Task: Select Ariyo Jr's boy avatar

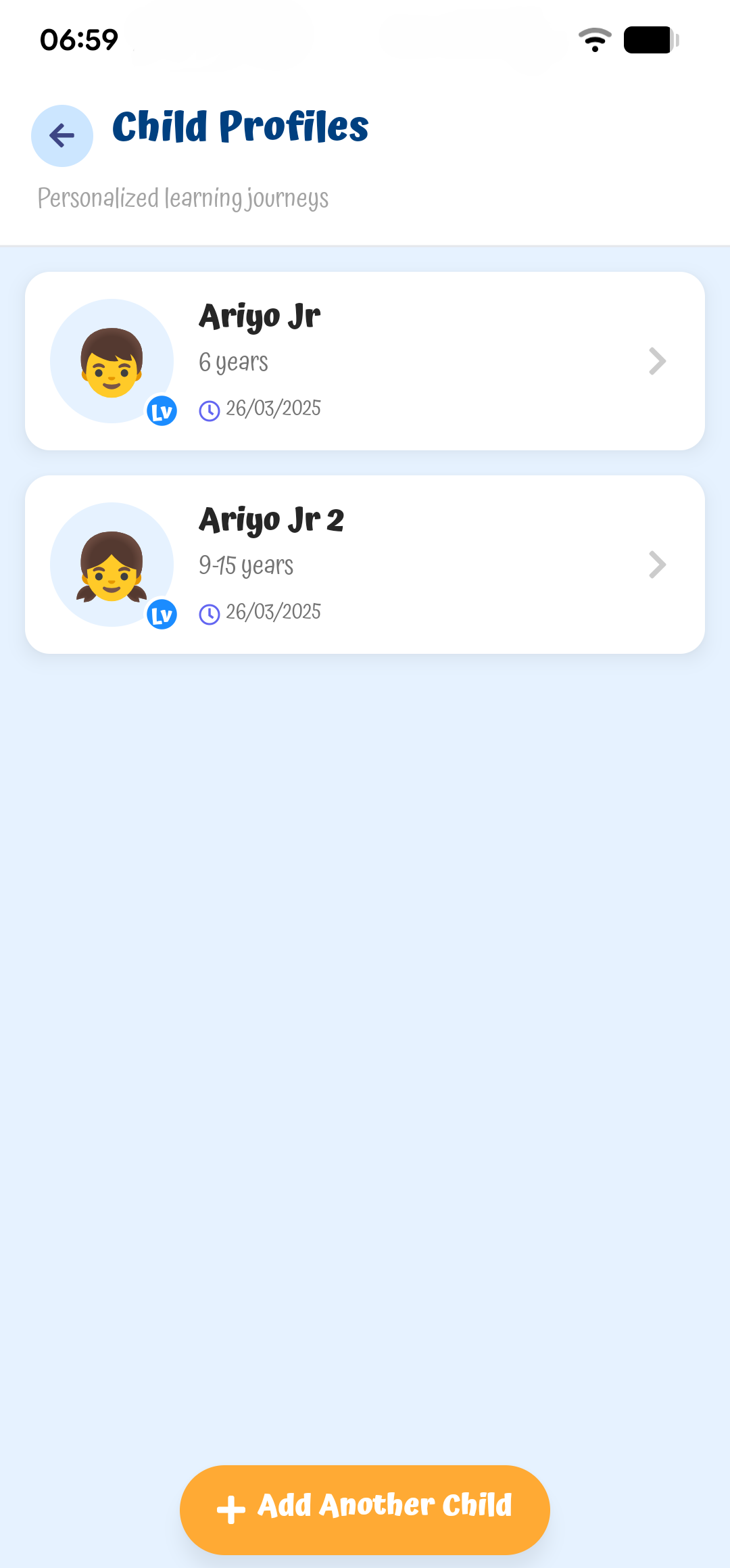Action: 112,361
